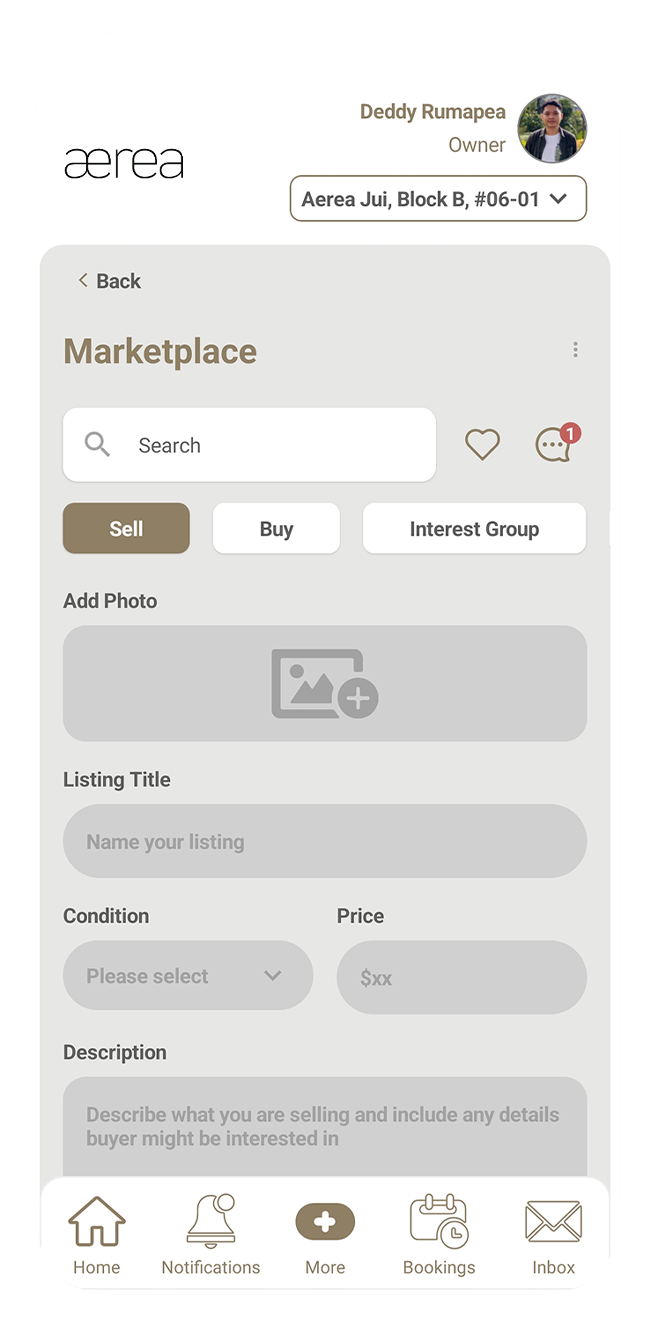Go back from the Marketplace
656x1326 pixels.
[109, 281]
